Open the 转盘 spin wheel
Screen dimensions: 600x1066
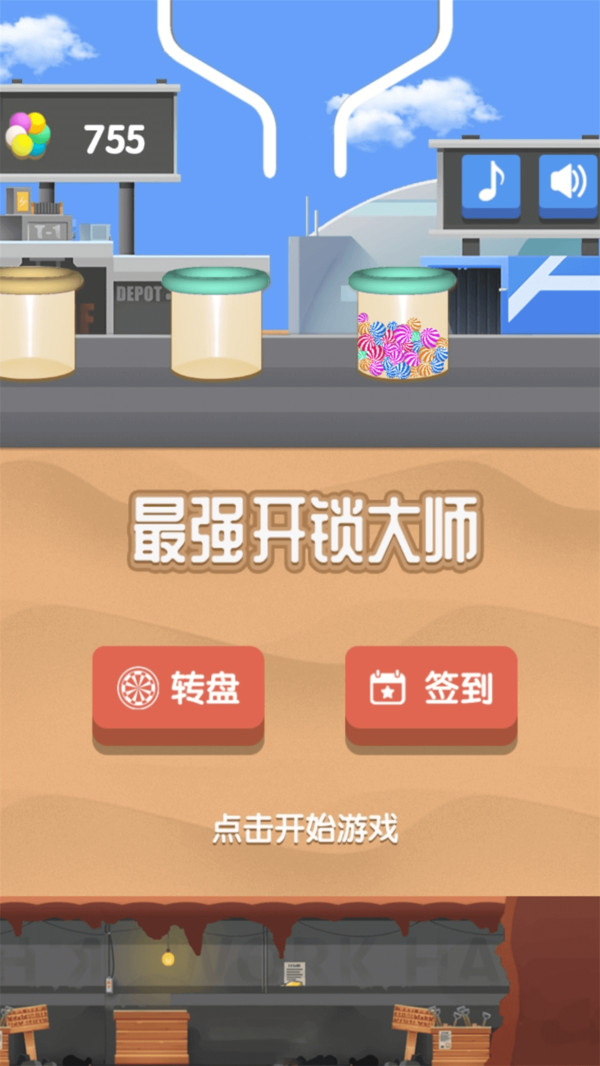pos(179,691)
